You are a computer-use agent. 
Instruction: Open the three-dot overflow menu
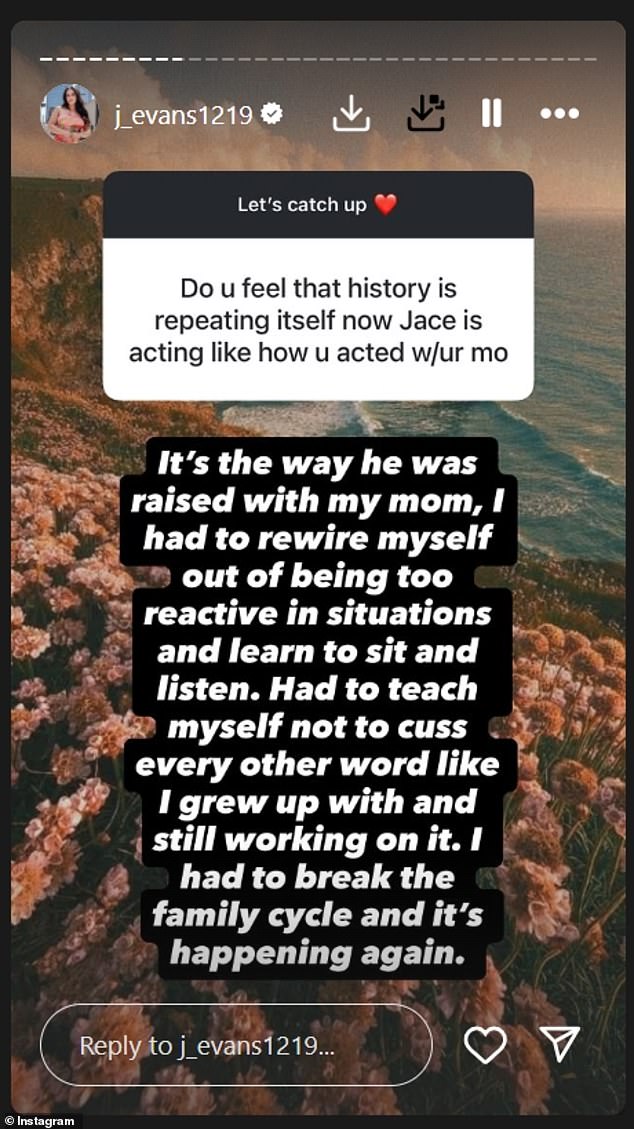(559, 114)
